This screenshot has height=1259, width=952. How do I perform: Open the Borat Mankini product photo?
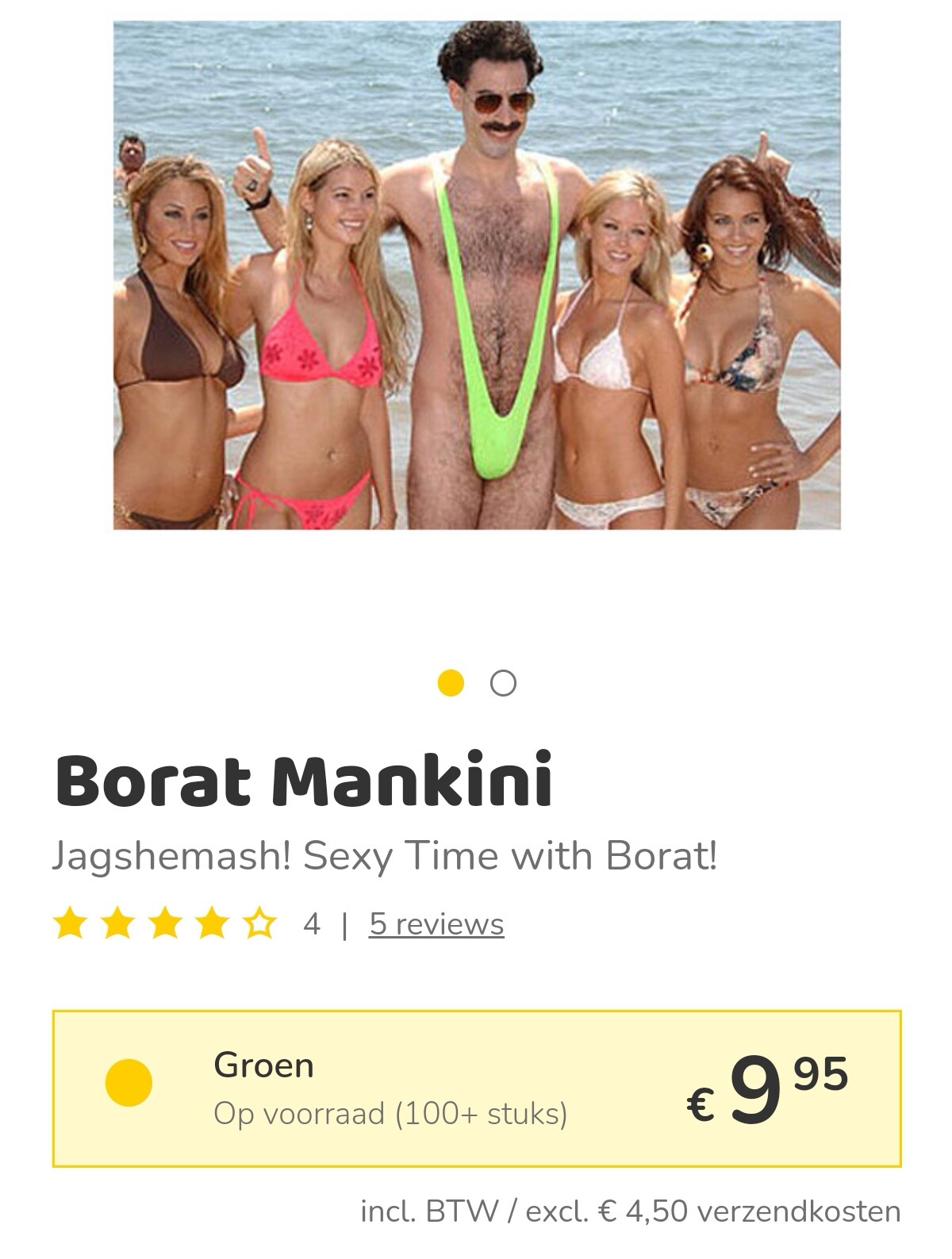coord(476,274)
